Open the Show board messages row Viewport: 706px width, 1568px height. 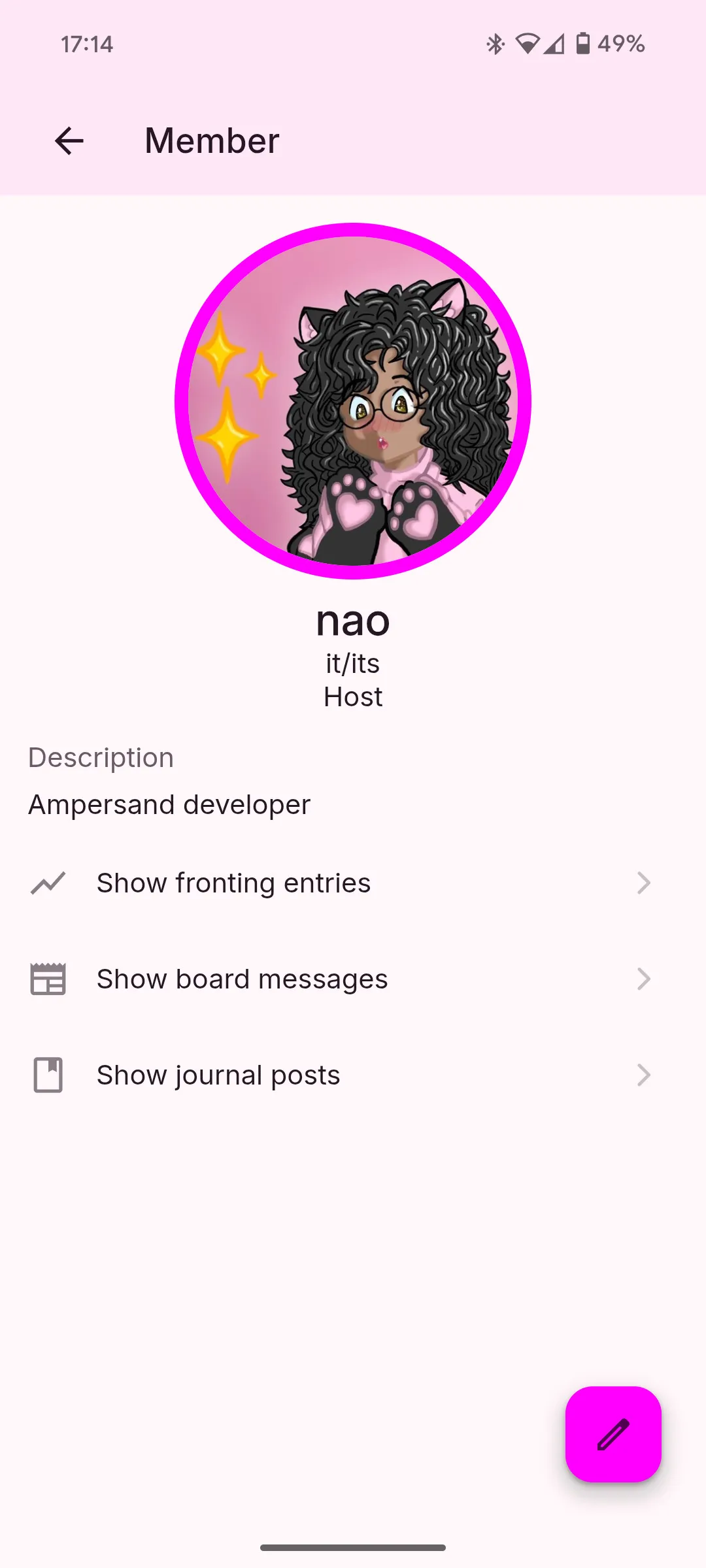(242, 979)
